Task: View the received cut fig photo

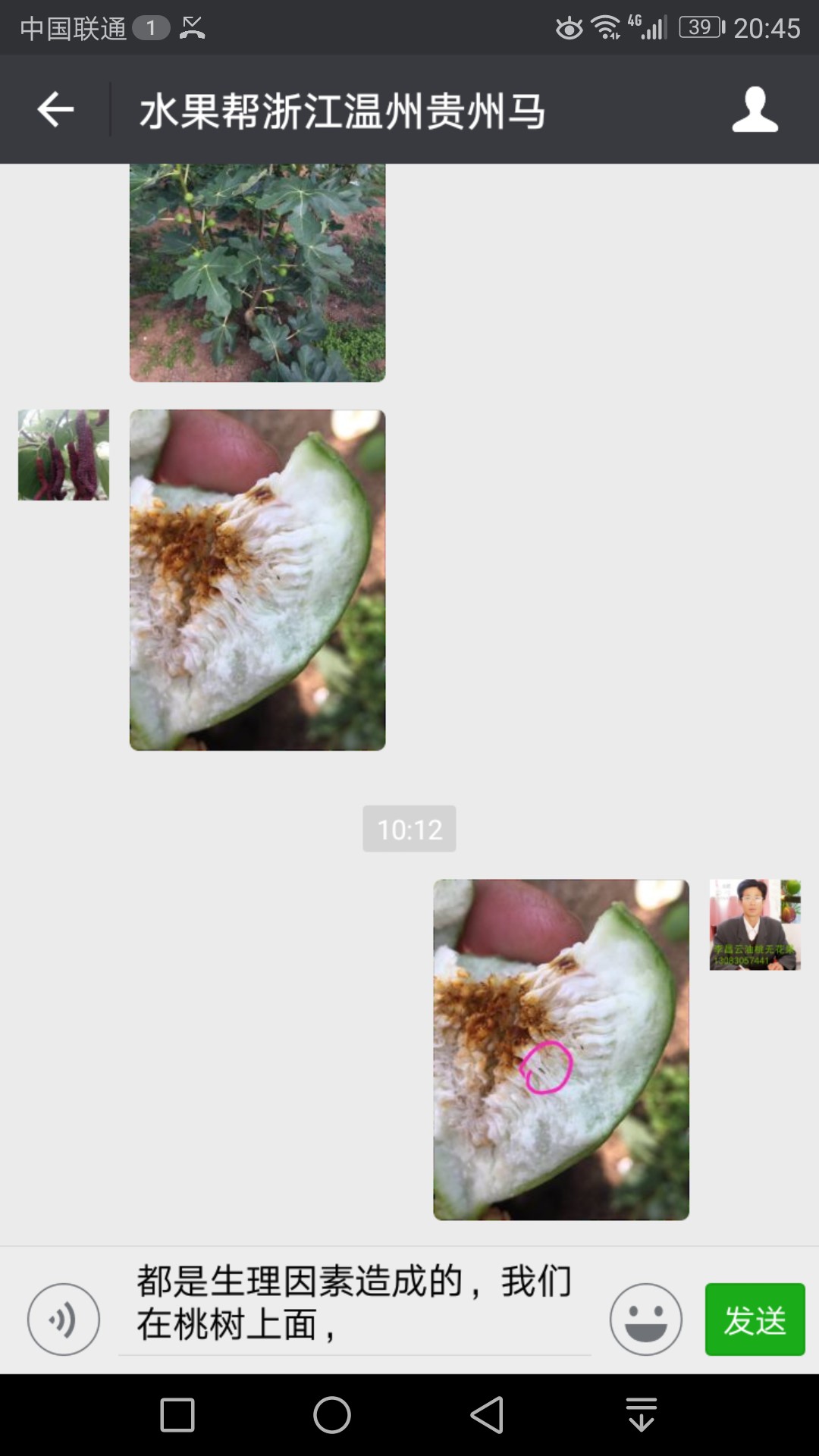Action: (x=257, y=580)
